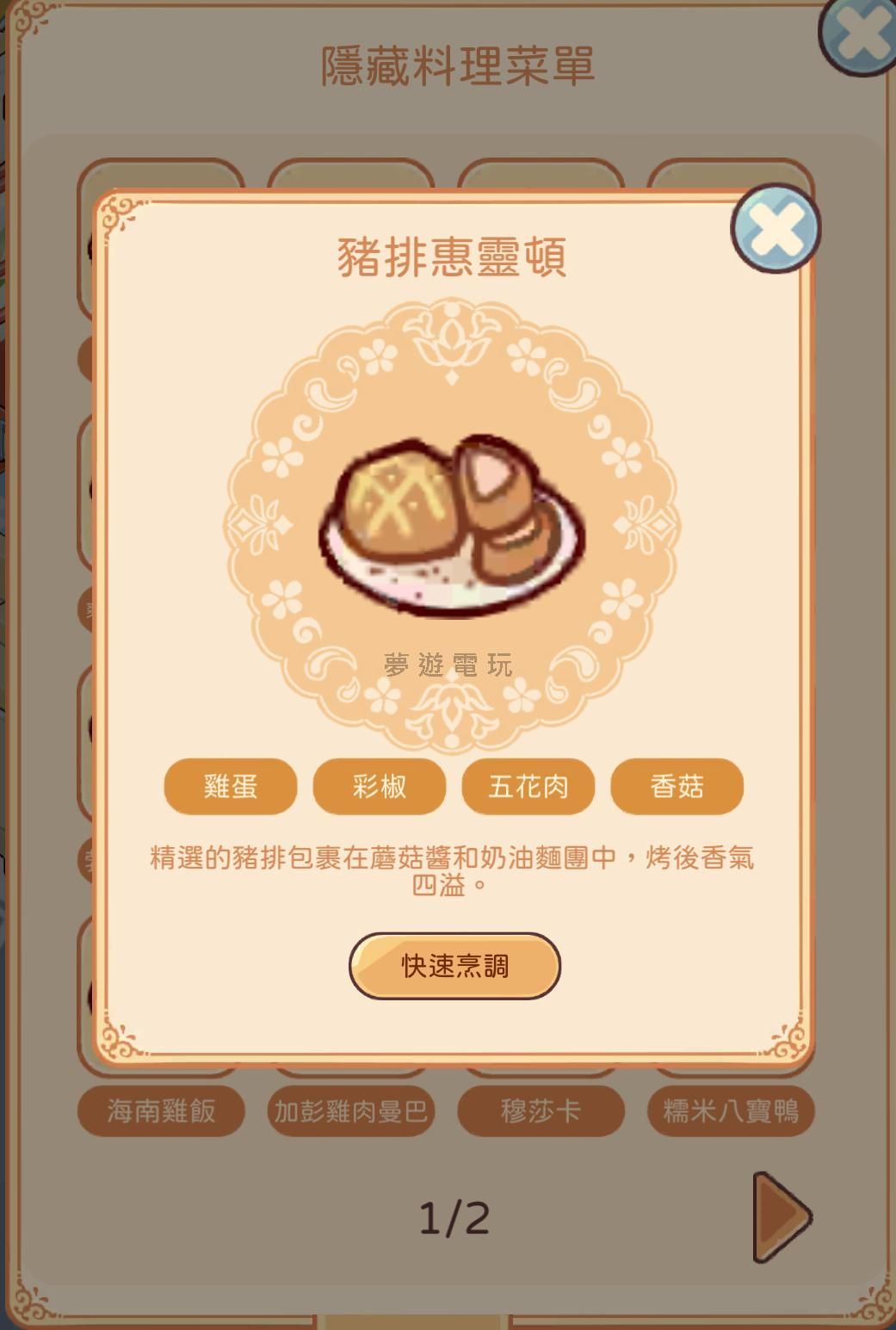896x1330 pixels.
Task: Select the 雞蛋 ingredient chip
Action: tap(231, 786)
